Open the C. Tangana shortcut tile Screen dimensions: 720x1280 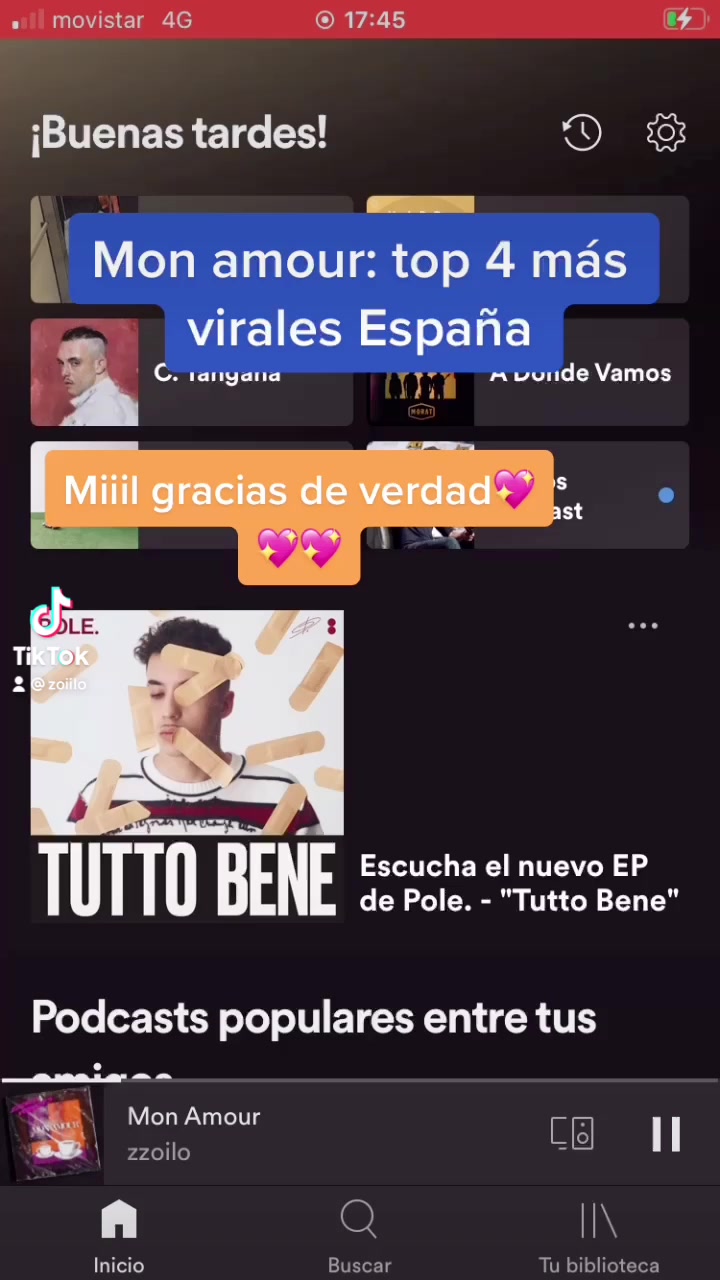point(192,372)
